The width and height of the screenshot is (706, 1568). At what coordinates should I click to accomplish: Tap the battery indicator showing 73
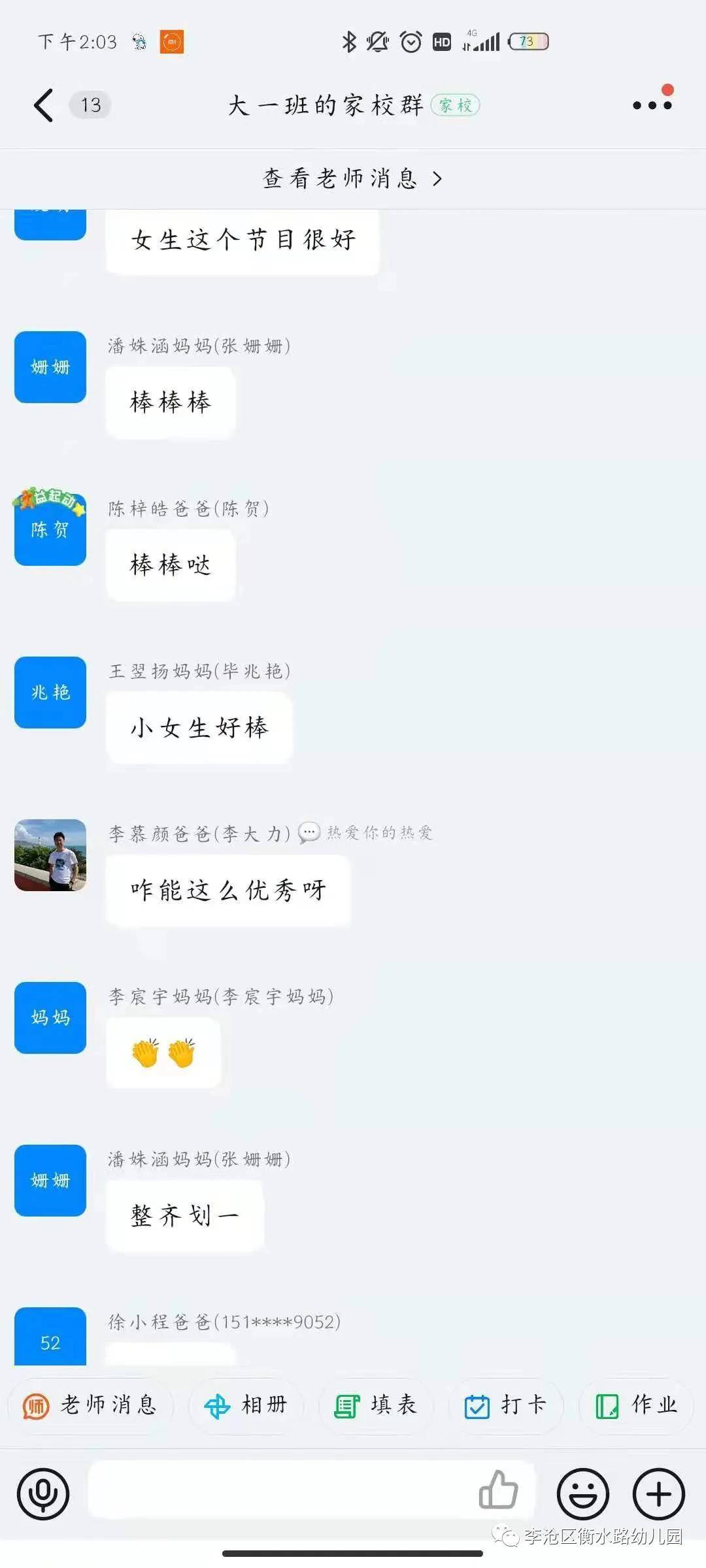coord(527,41)
